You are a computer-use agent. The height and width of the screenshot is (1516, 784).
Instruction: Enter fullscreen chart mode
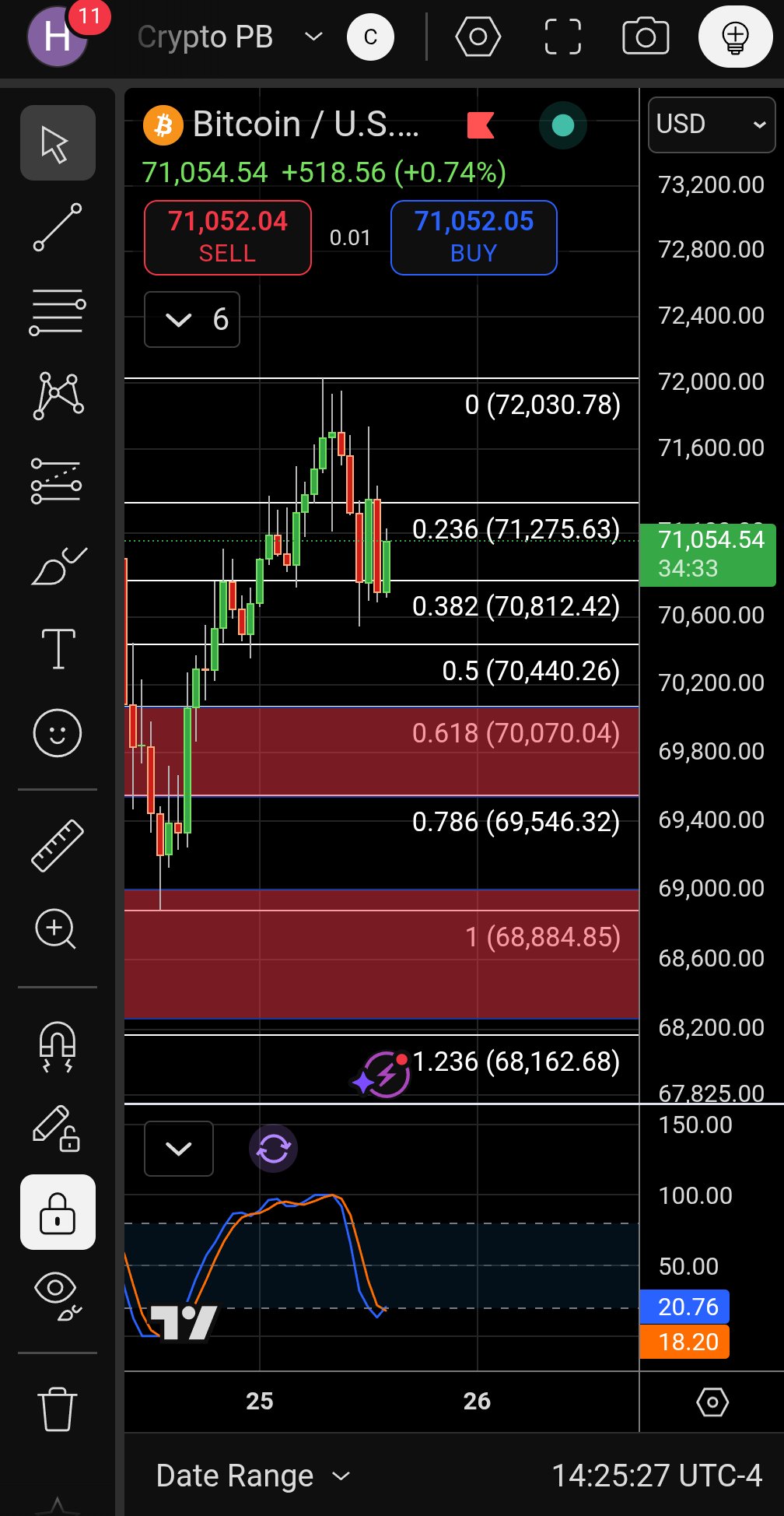click(x=562, y=37)
